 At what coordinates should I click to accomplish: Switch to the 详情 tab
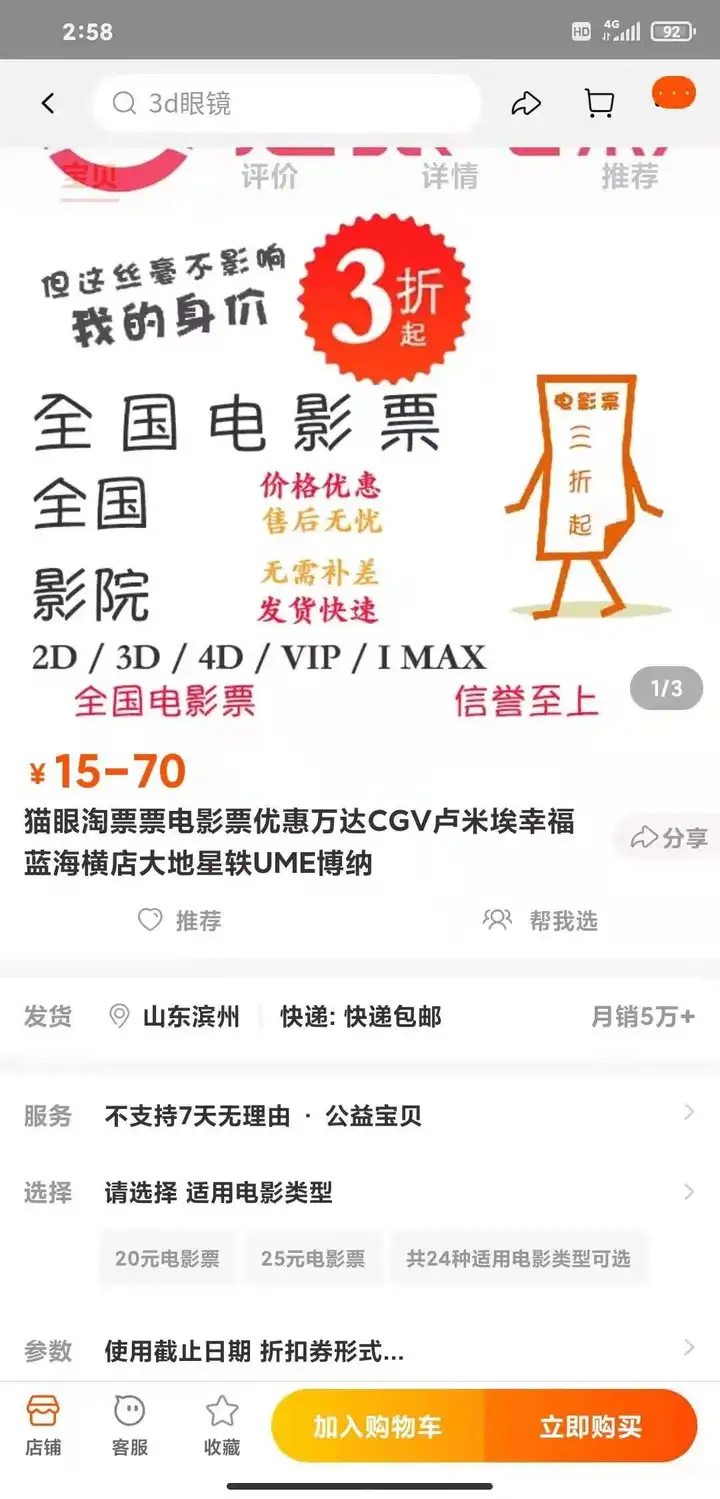click(x=449, y=177)
